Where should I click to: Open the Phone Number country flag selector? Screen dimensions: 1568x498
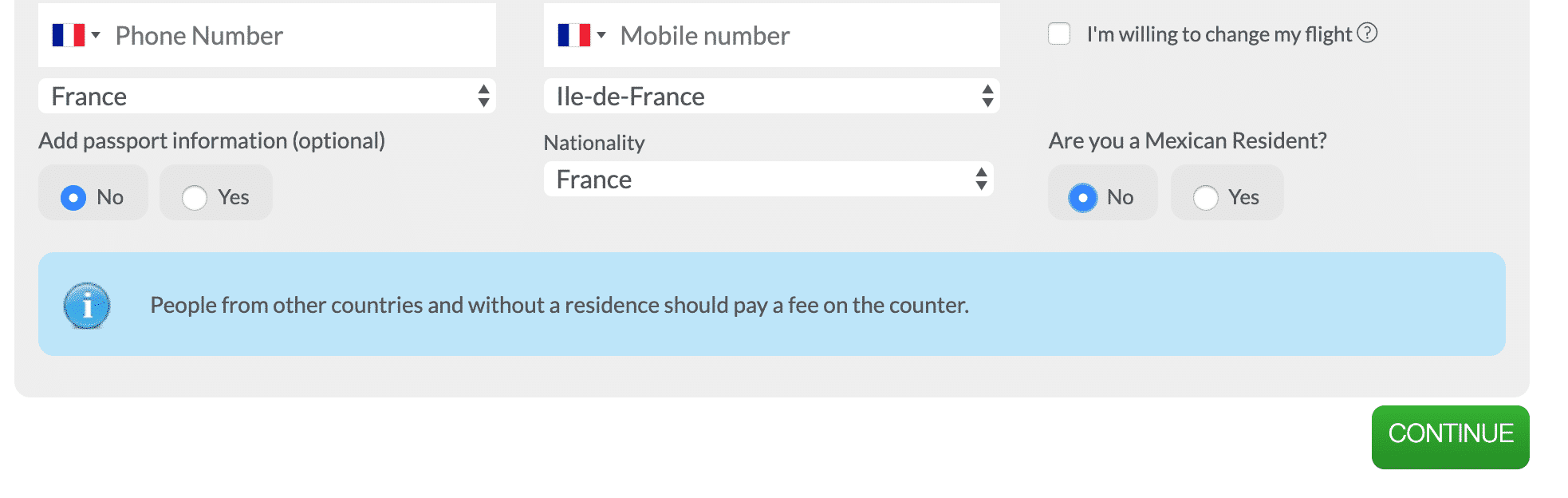[76, 36]
